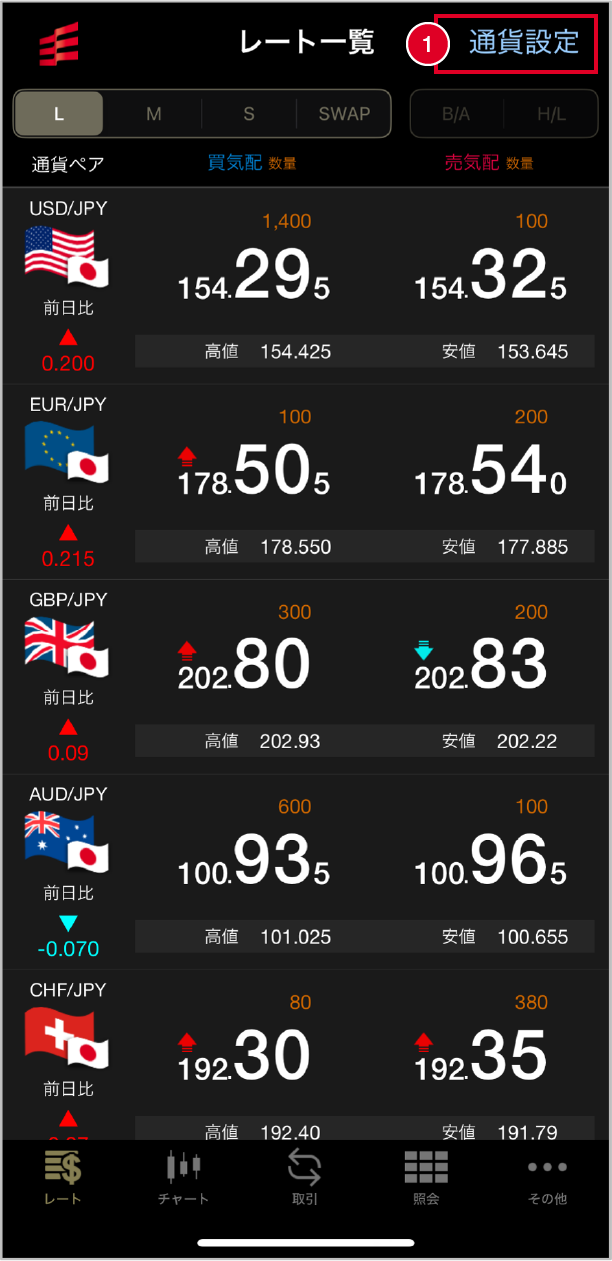Open 通貨設定 currency settings

point(522,43)
